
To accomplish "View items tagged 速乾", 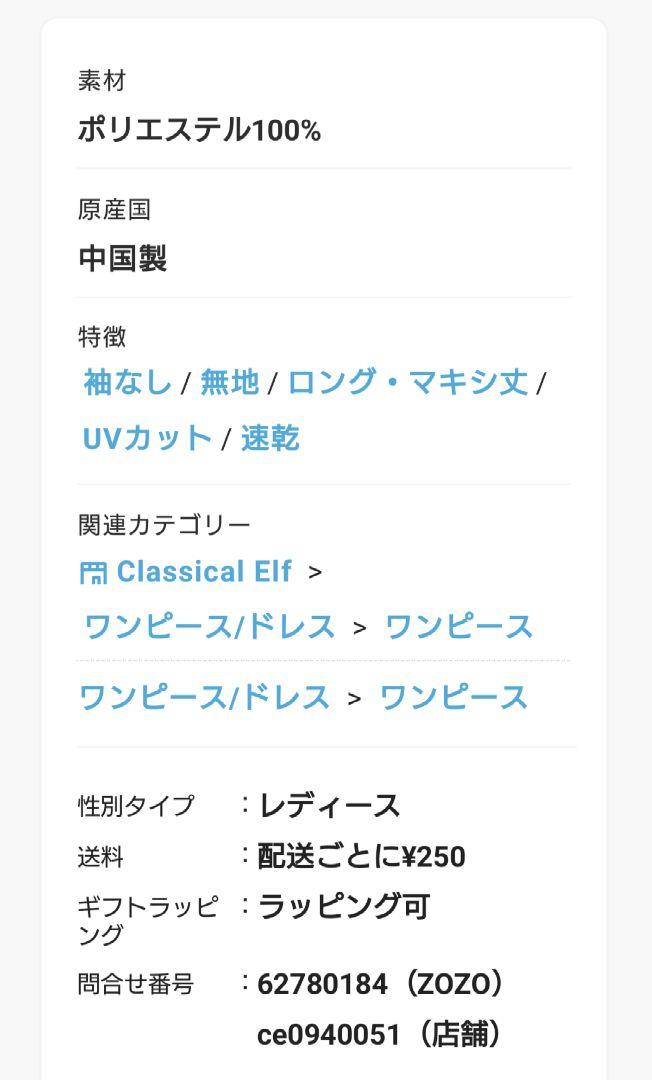I will pos(270,438).
